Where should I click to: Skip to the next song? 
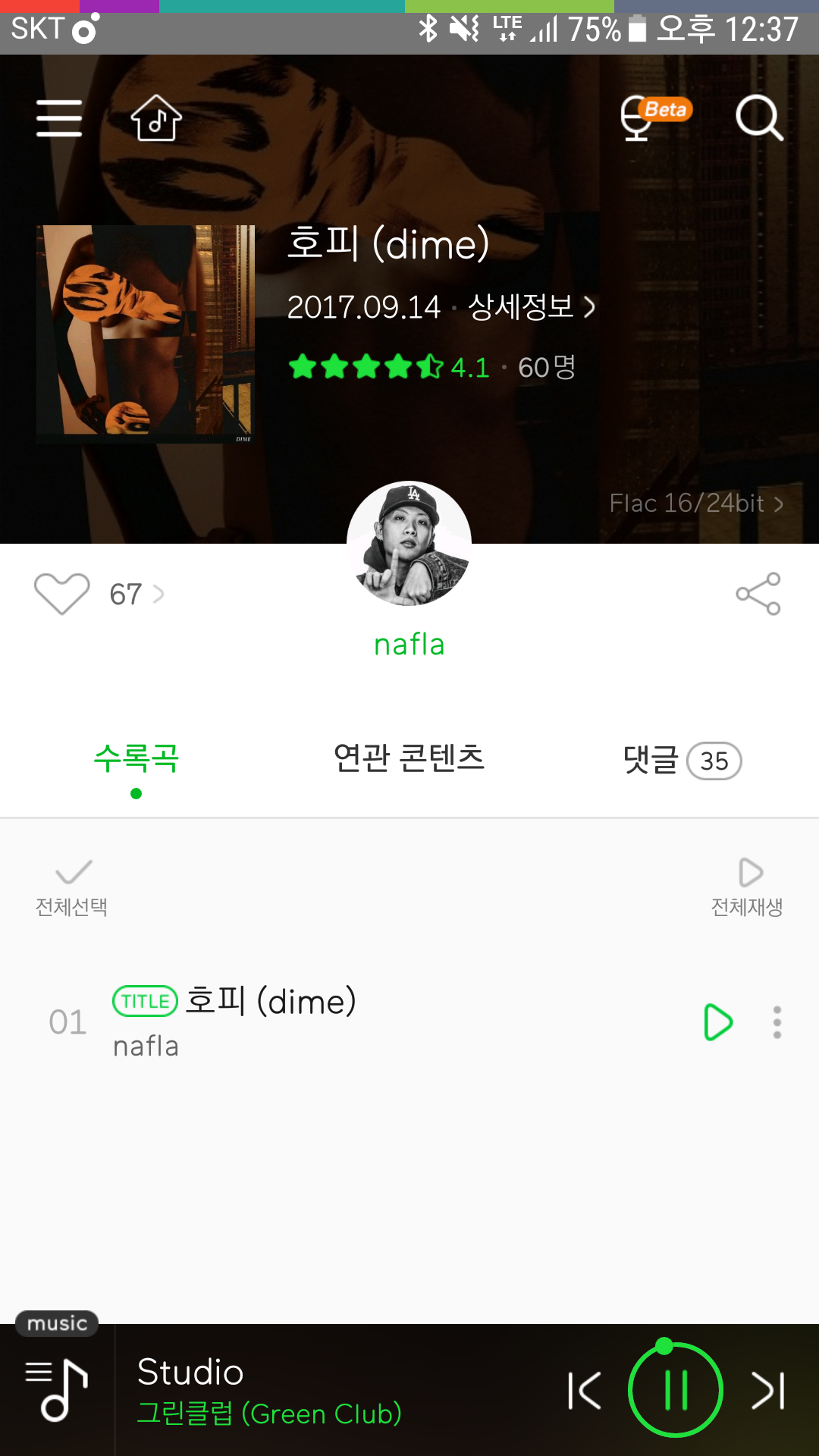(767, 1391)
